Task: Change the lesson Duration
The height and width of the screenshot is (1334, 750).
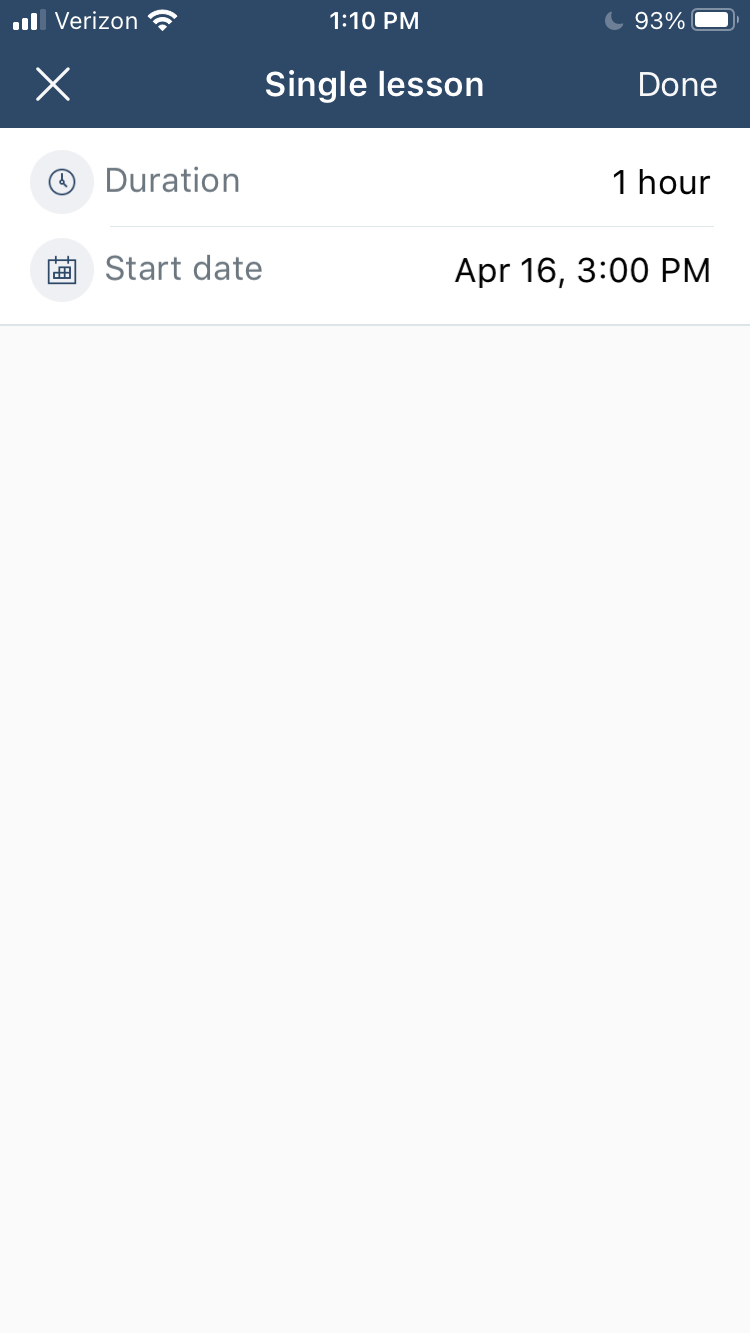Action: click(375, 182)
